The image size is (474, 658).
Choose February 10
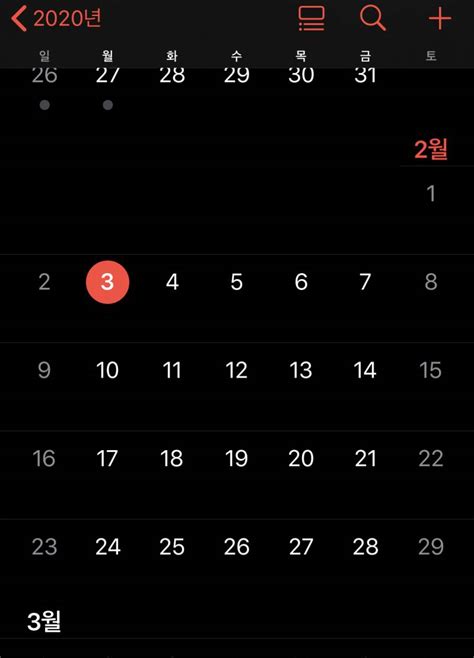click(107, 370)
